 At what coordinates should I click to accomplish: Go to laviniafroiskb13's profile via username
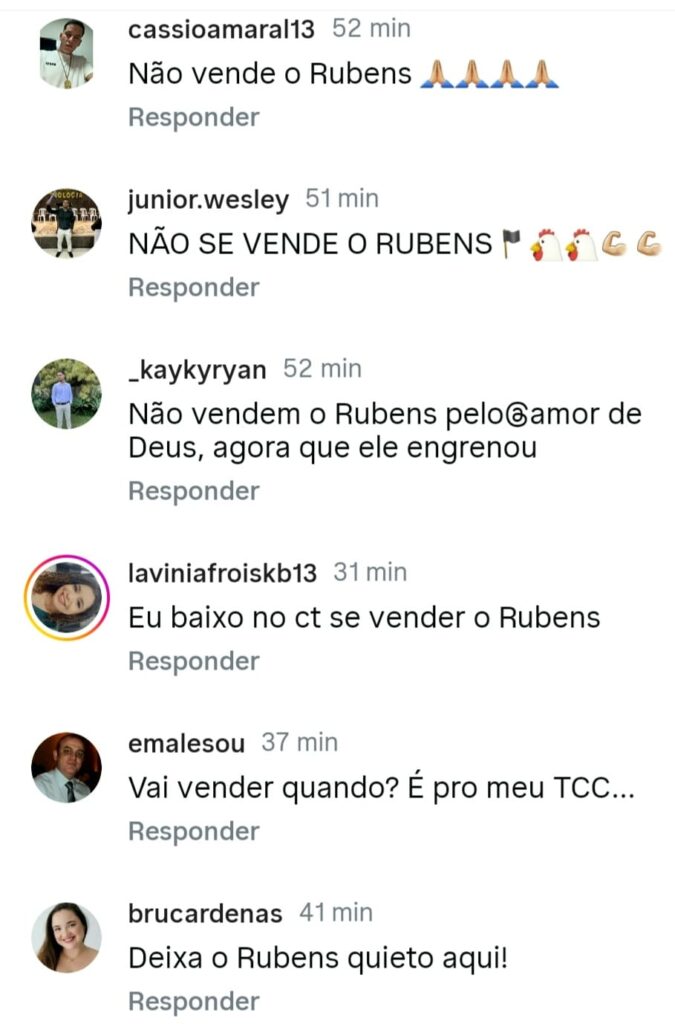click(x=222, y=573)
